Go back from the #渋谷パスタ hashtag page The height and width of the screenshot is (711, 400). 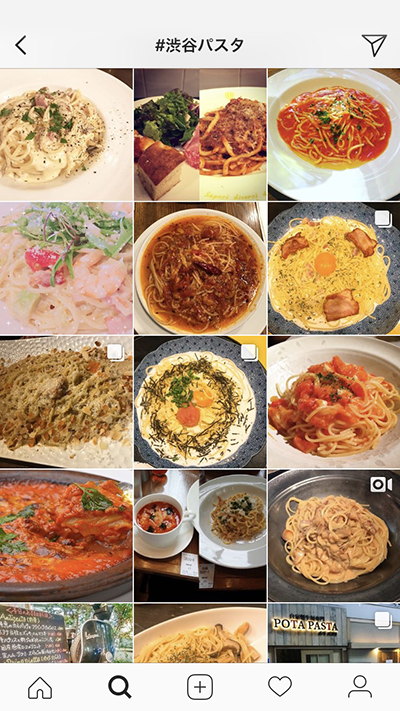(x=21, y=45)
